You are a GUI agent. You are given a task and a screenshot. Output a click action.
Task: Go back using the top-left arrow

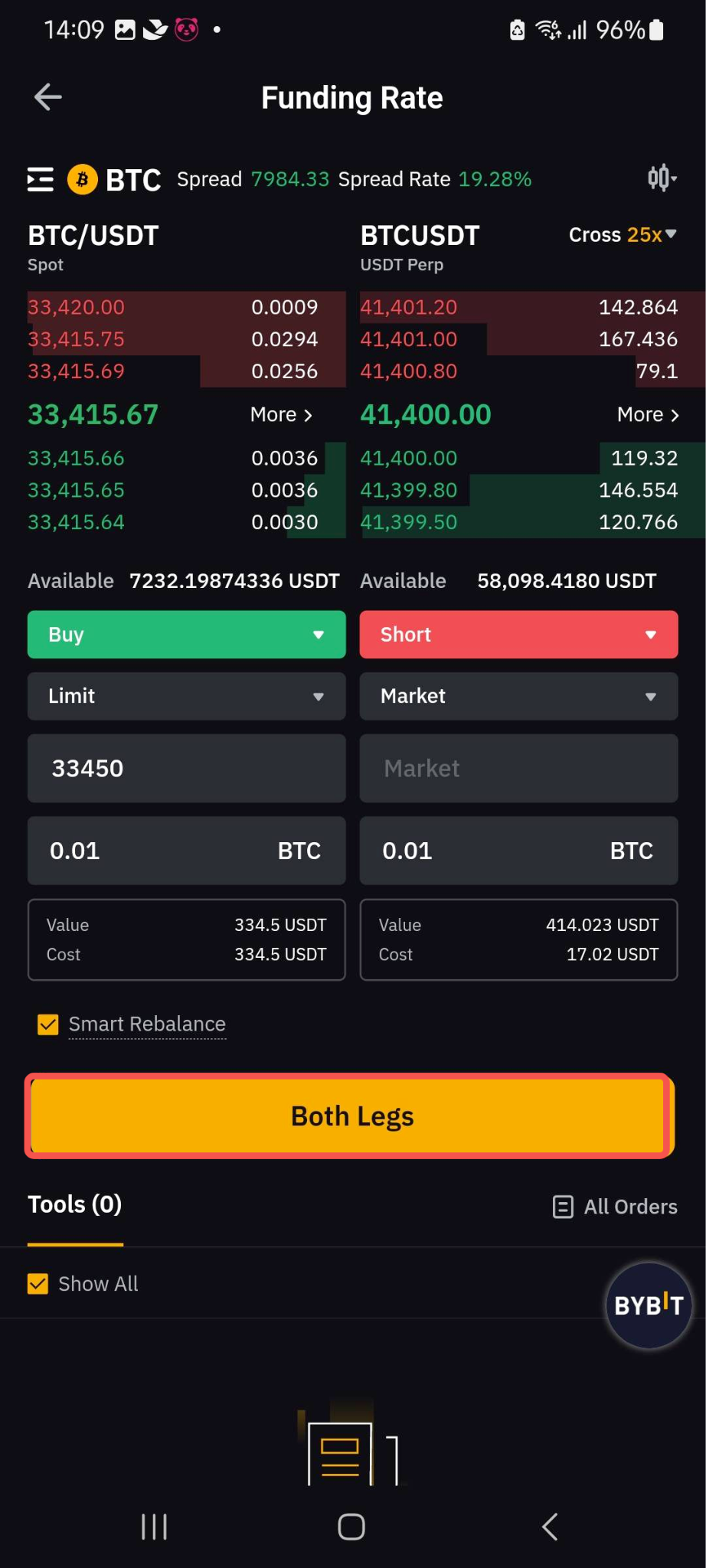point(48,97)
